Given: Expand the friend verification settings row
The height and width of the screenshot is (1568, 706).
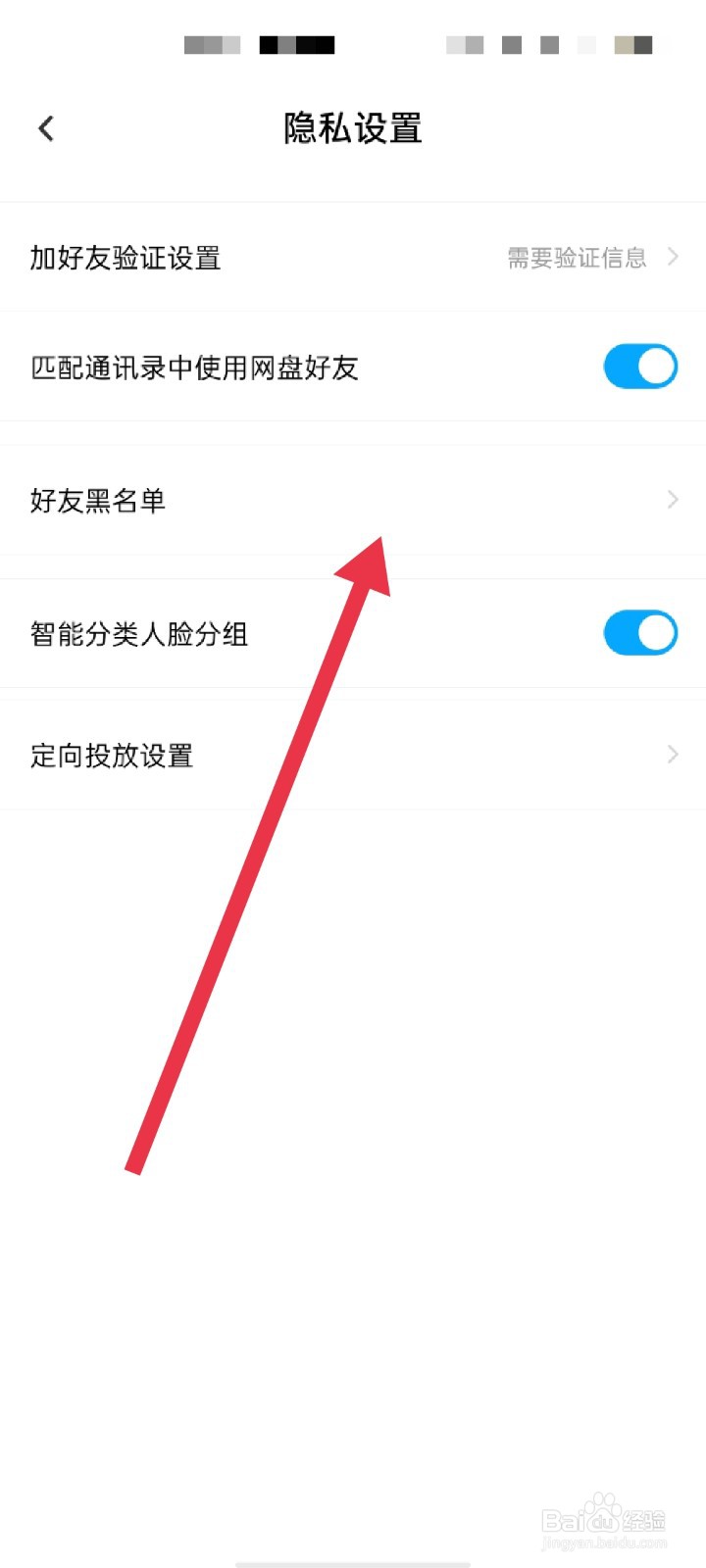Looking at the screenshot, I should (353, 257).
